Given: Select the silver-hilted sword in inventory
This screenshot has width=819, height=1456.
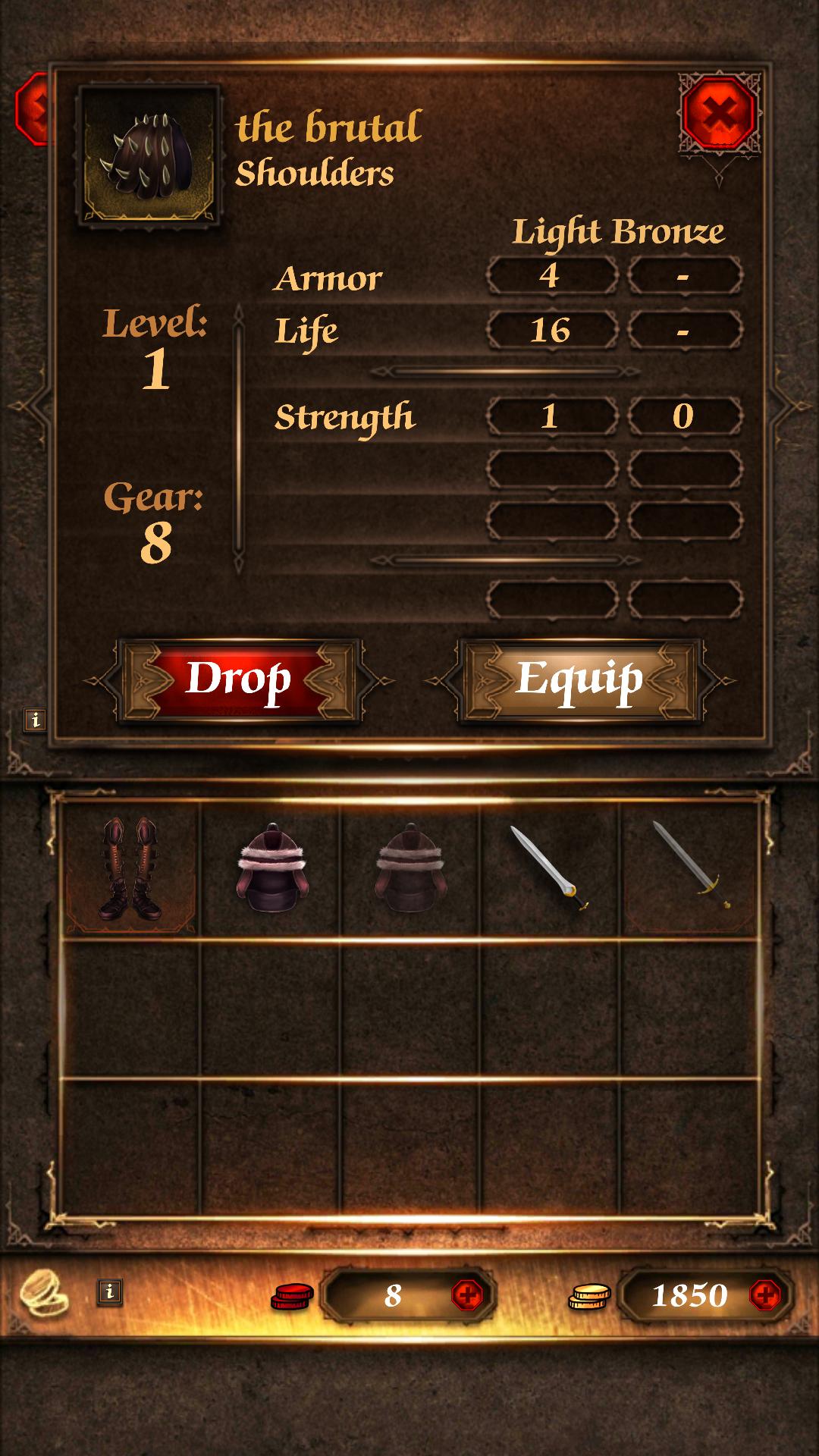Looking at the screenshot, I should 549,869.
